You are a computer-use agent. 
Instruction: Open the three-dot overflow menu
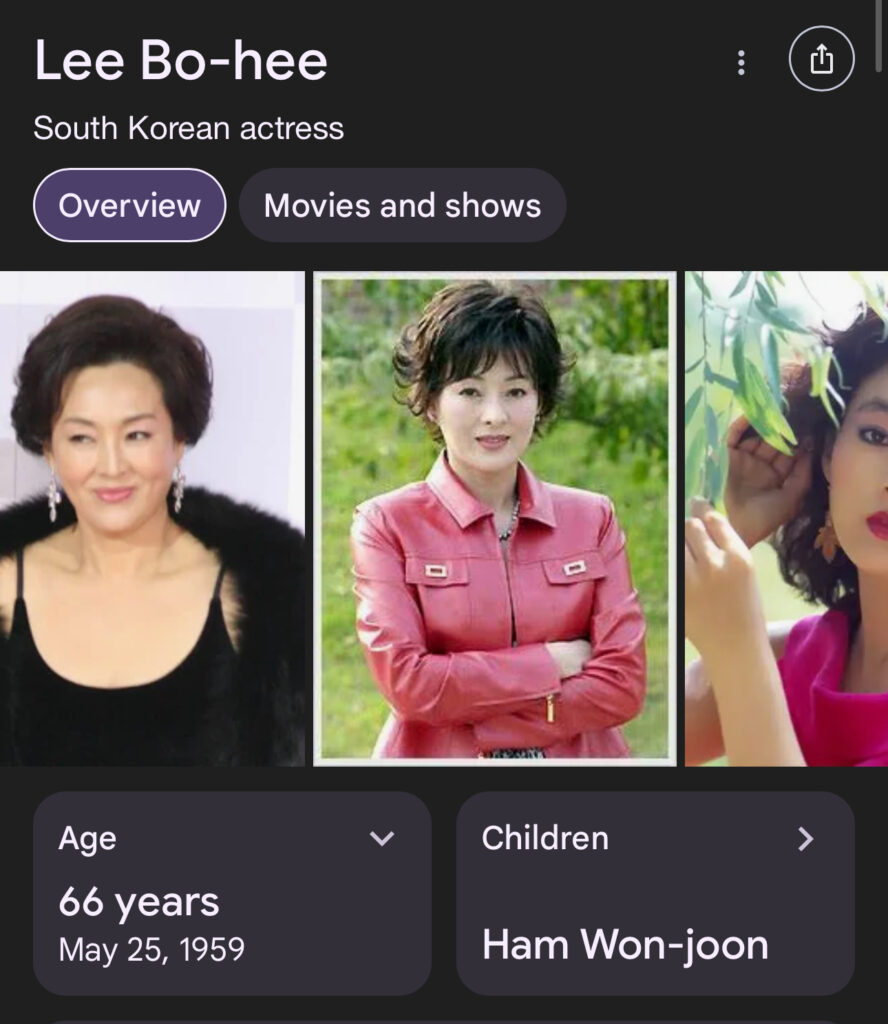click(x=741, y=62)
